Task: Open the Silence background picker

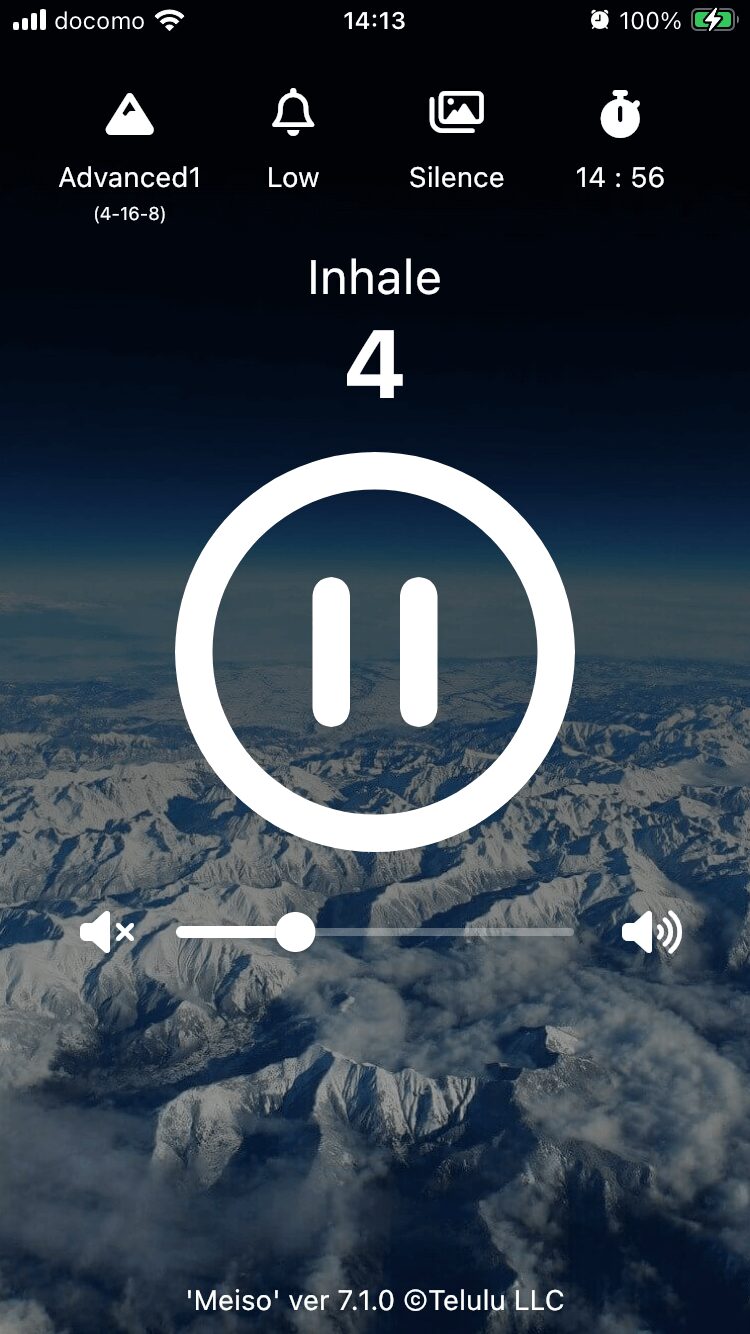Action: click(x=456, y=140)
